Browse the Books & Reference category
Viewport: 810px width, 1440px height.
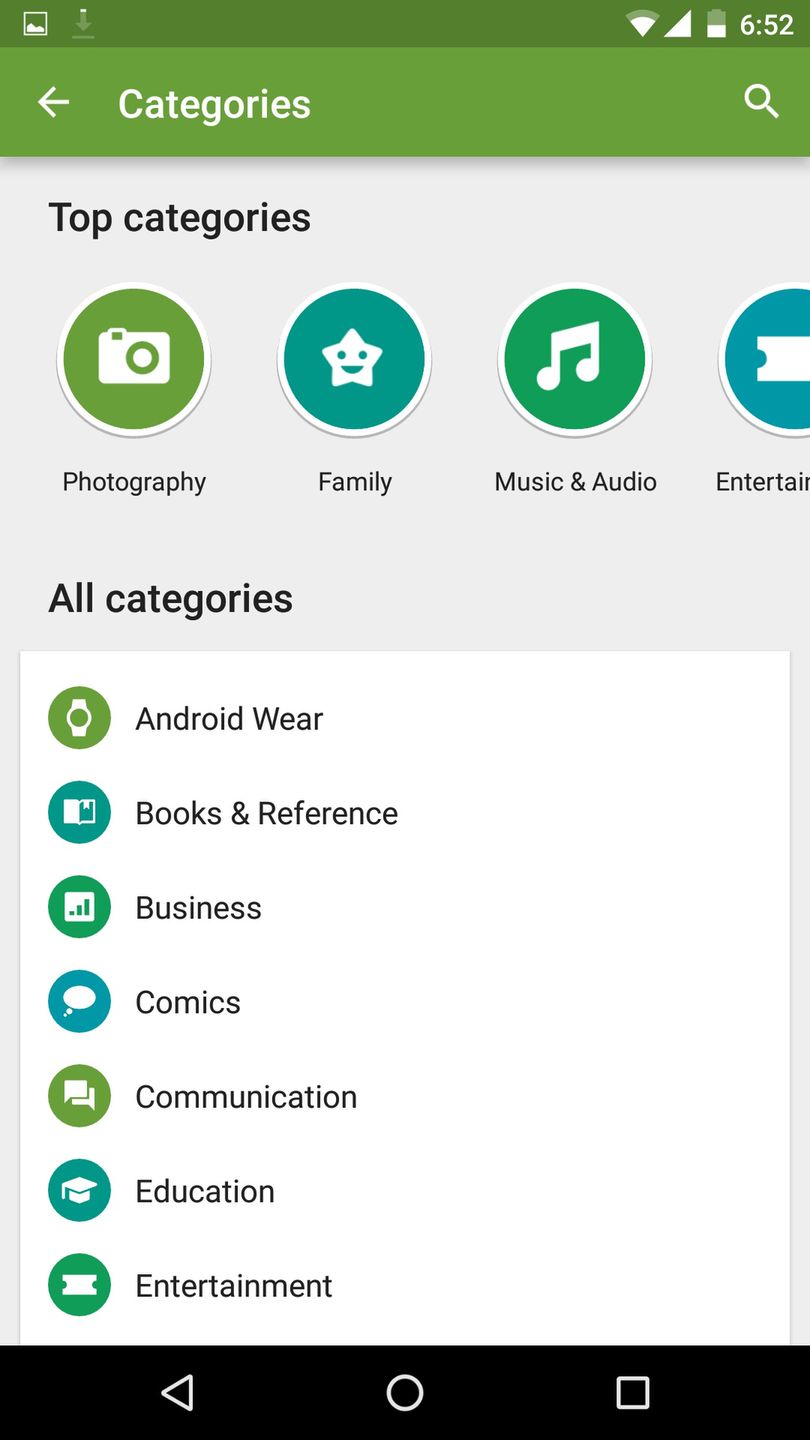tap(266, 813)
